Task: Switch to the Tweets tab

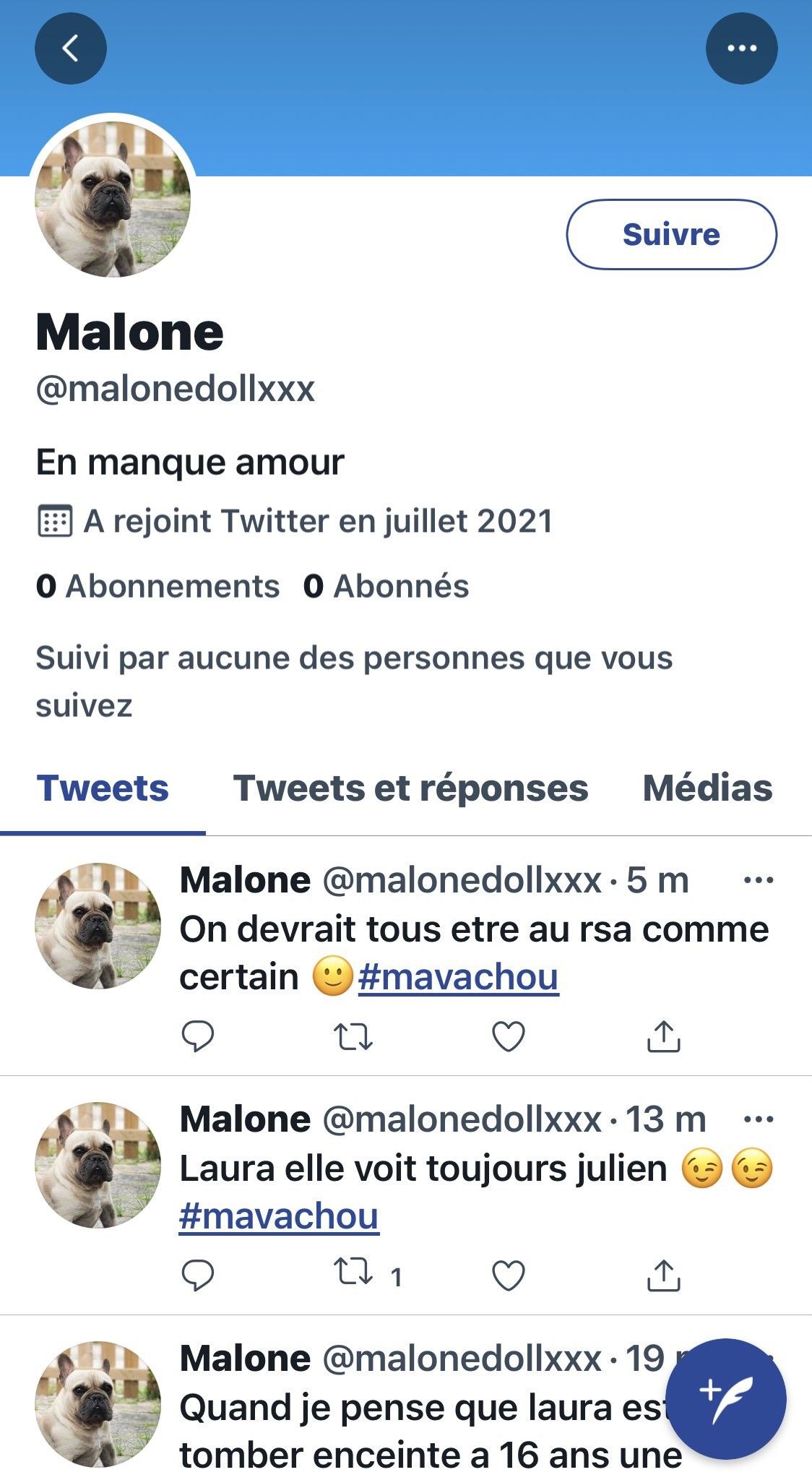Action: tap(103, 788)
